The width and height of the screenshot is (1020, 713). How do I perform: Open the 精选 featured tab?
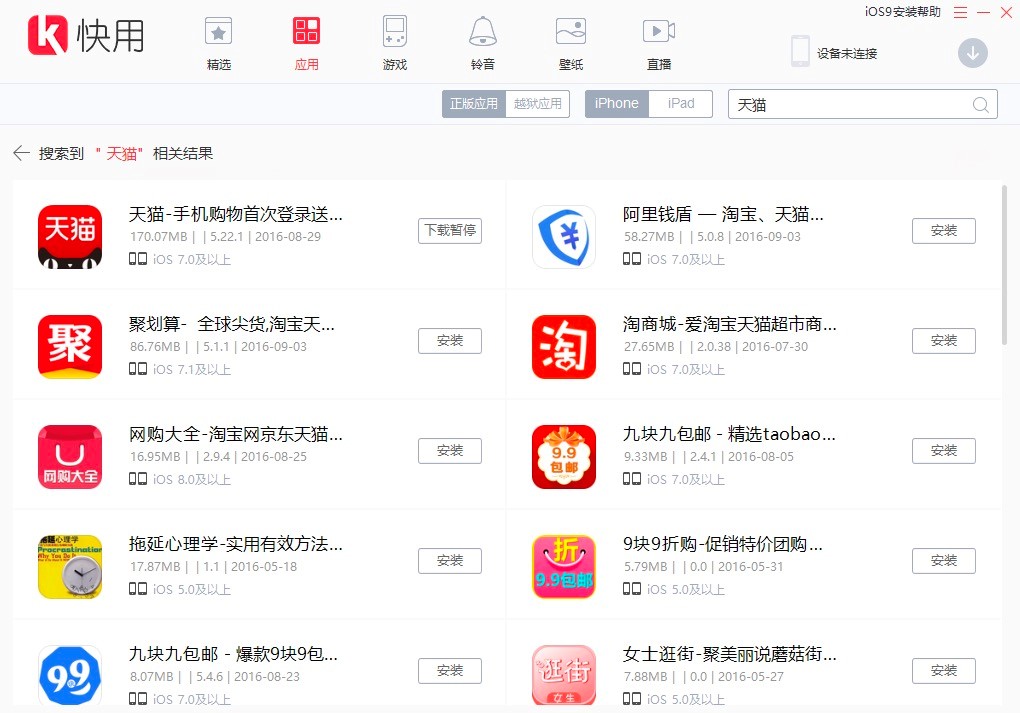(218, 44)
